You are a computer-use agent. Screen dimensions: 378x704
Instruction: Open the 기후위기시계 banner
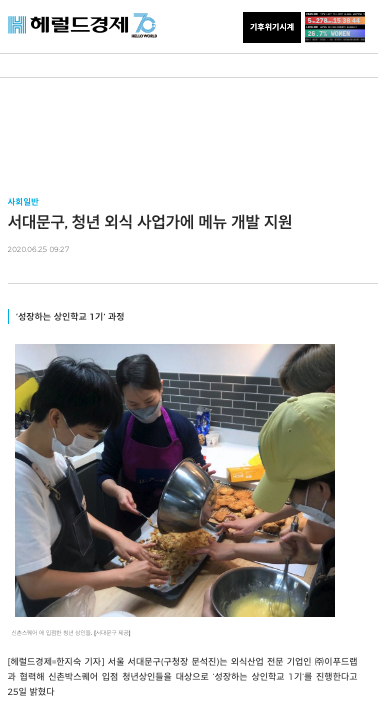click(x=272, y=27)
